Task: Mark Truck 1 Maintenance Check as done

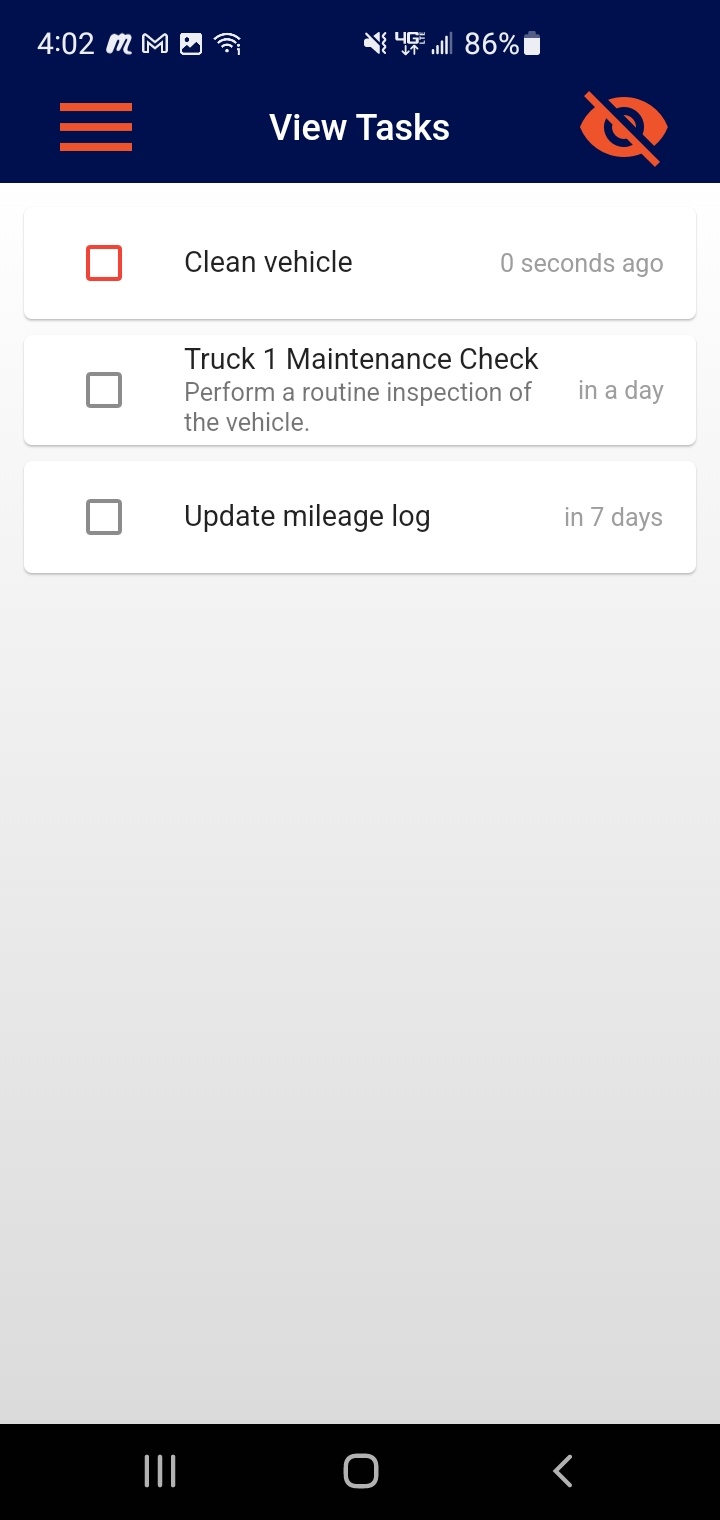Action: 104,390
